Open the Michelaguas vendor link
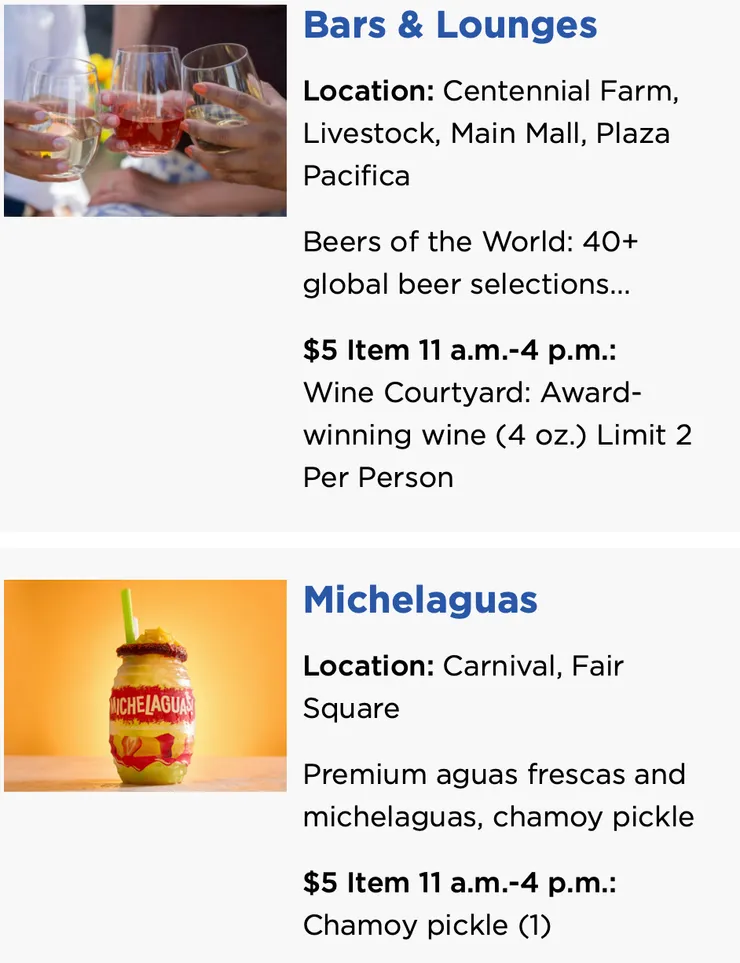Screen dimensions: 740x963 [x=420, y=601]
